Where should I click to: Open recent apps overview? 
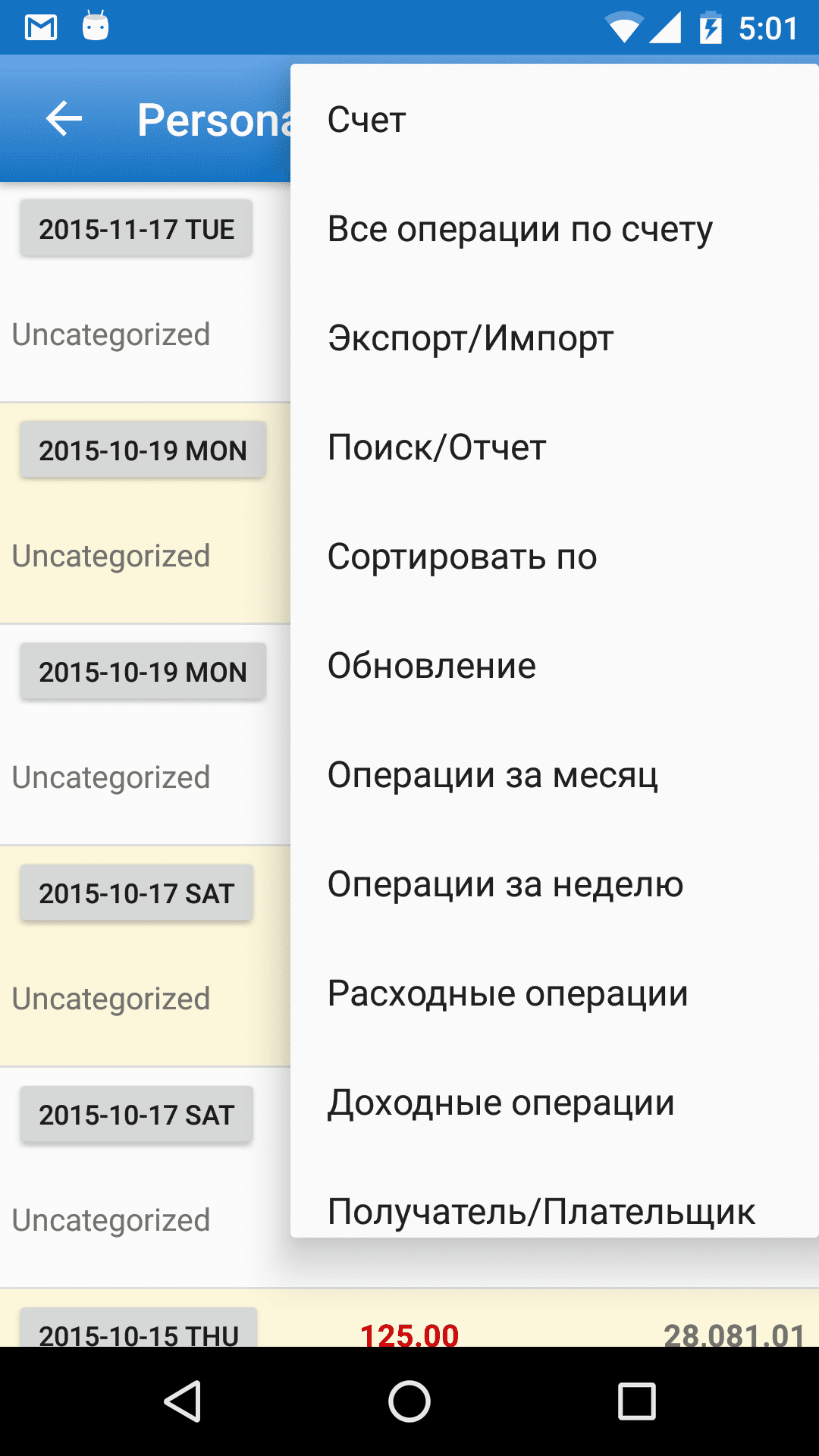point(636,1401)
